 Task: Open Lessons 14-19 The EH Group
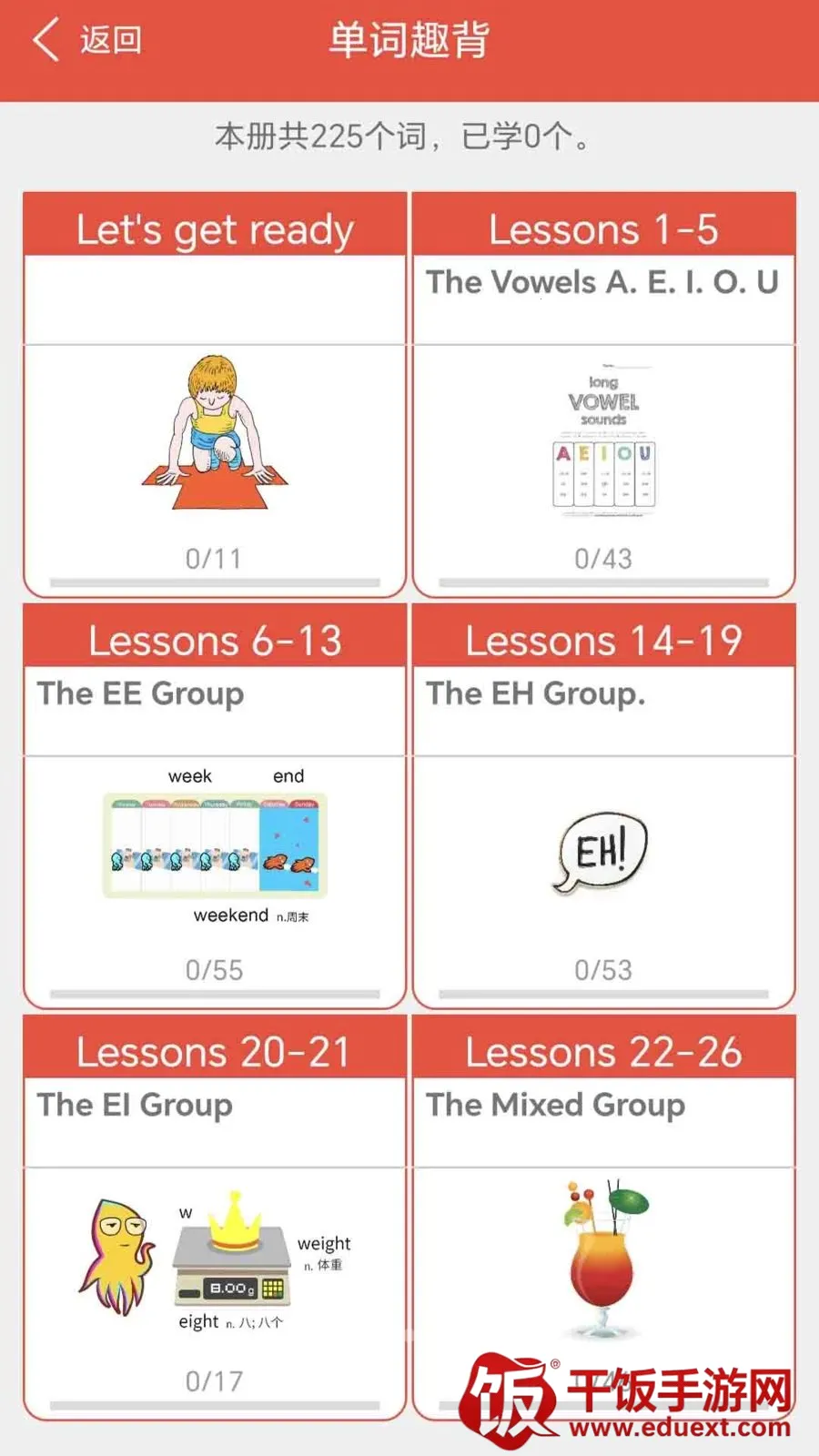[604, 805]
